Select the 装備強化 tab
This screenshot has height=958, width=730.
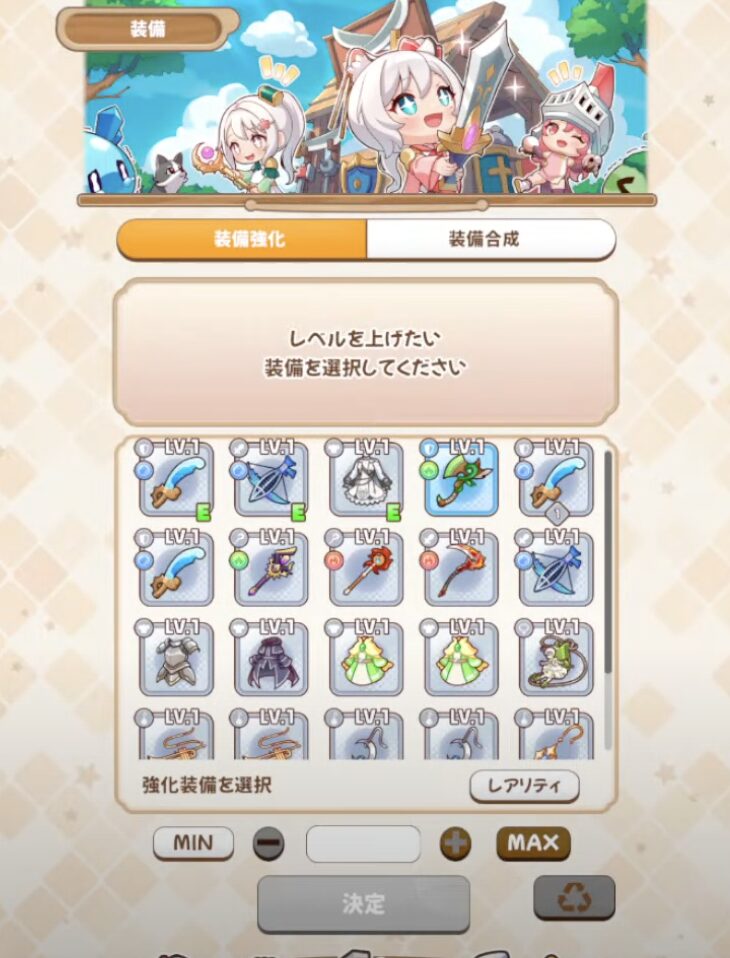(242, 240)
